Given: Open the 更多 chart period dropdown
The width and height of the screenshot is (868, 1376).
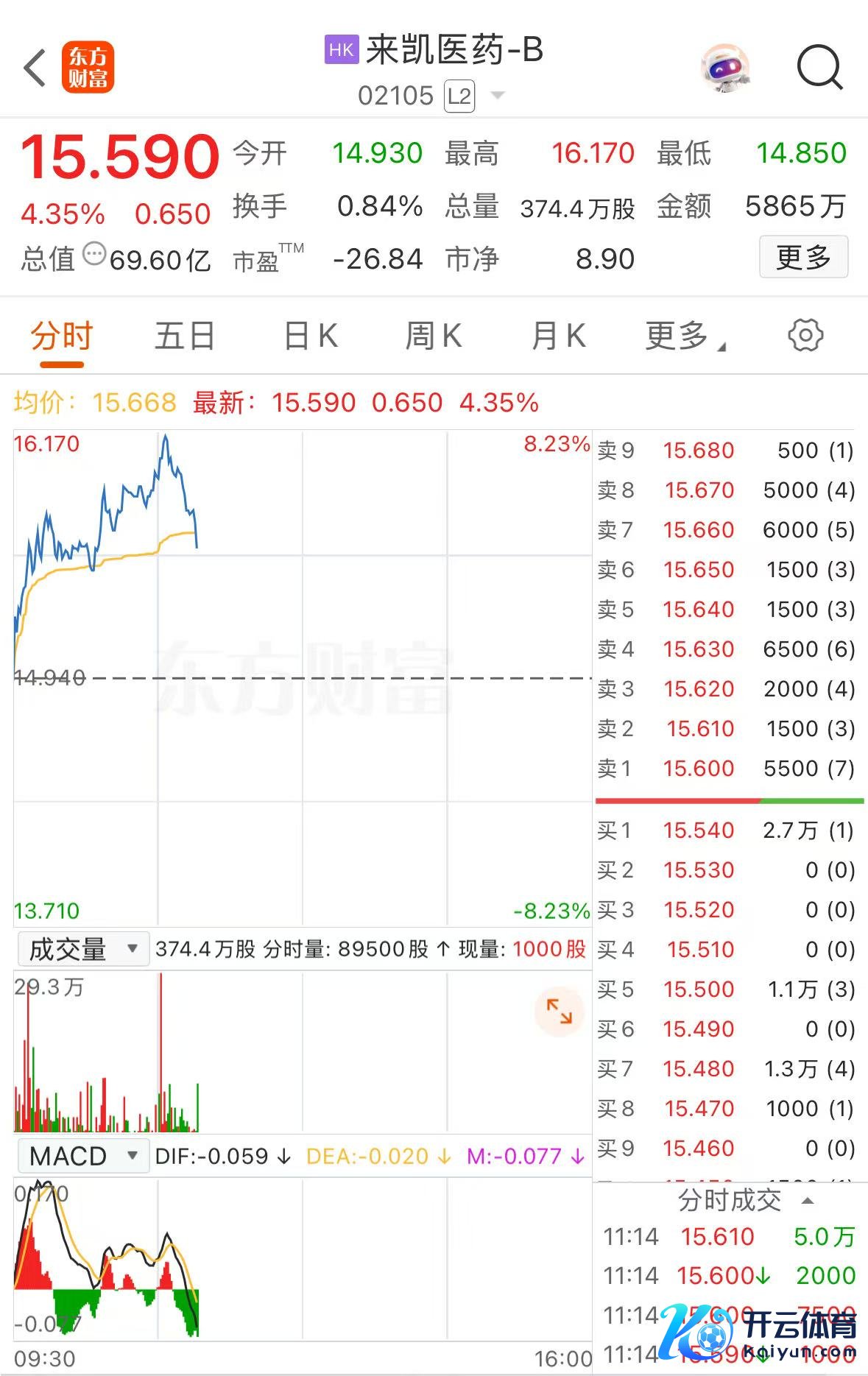Looking at the screenshot, I should tap(685, 336).
